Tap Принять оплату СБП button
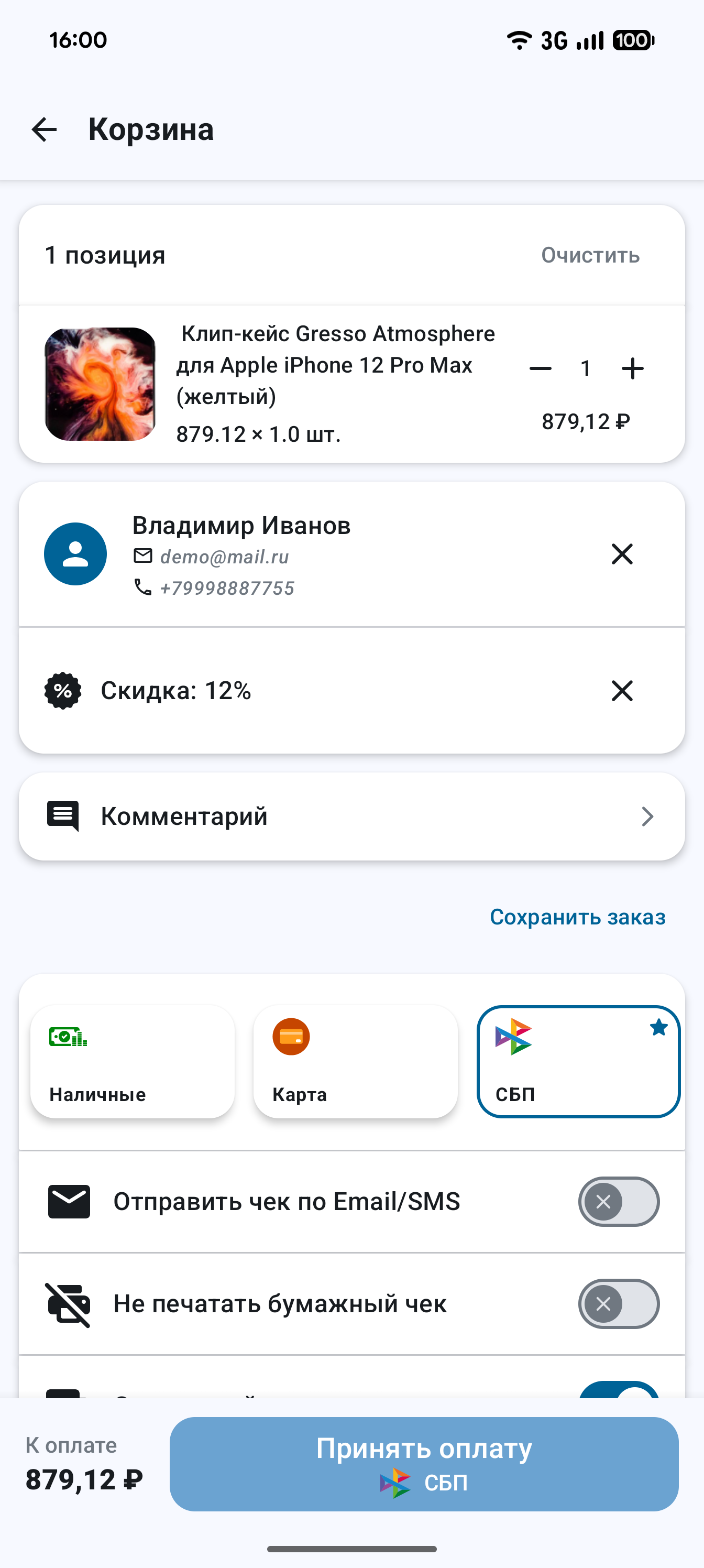This screenshot has width=704, height=1568. 423,1463
